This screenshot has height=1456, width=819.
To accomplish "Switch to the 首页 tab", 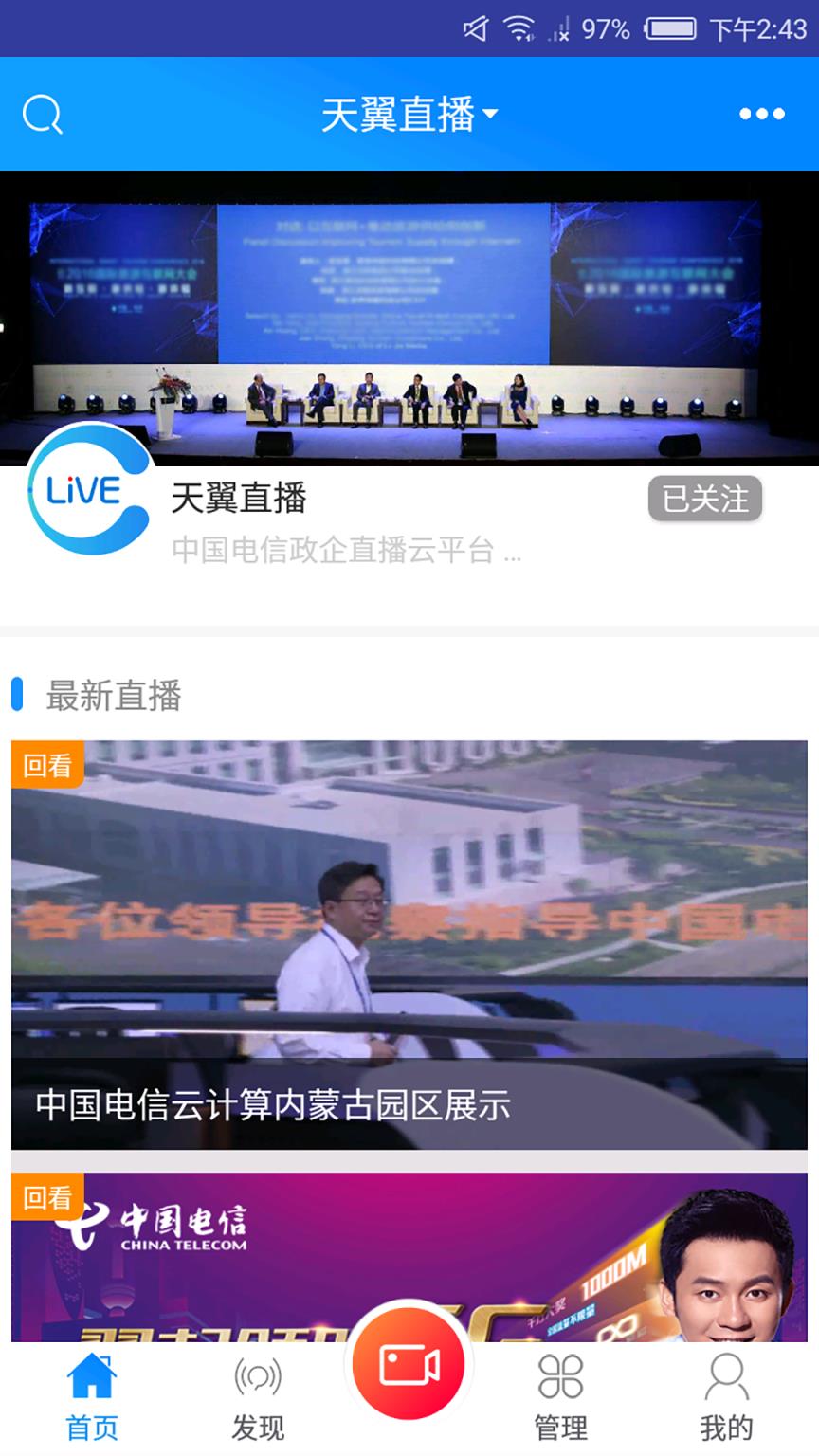I will (x=92, y=1396).
